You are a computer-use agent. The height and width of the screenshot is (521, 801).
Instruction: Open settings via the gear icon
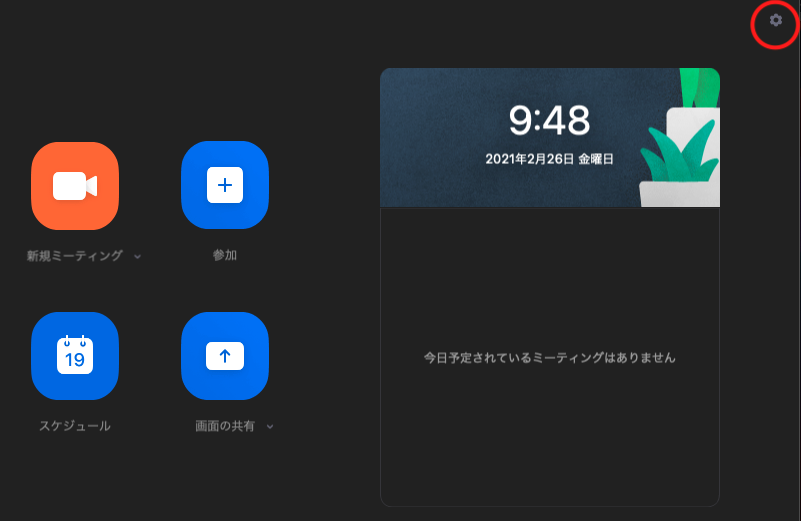tap(775, 20)
